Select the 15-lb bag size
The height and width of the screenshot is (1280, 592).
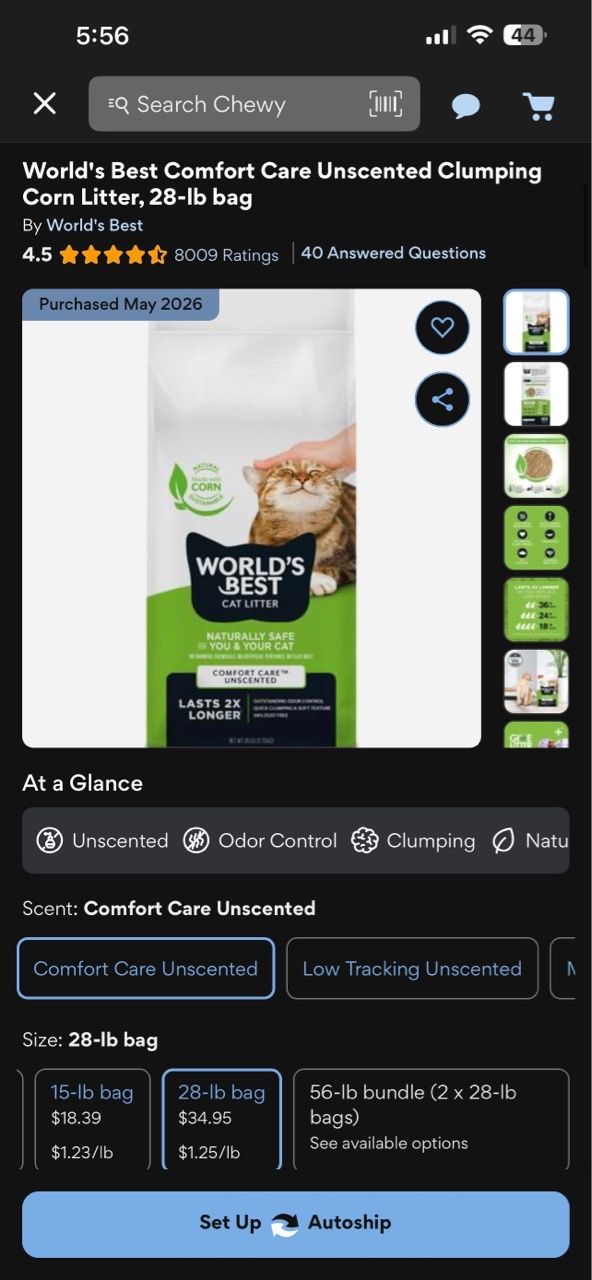[92, 1120]
